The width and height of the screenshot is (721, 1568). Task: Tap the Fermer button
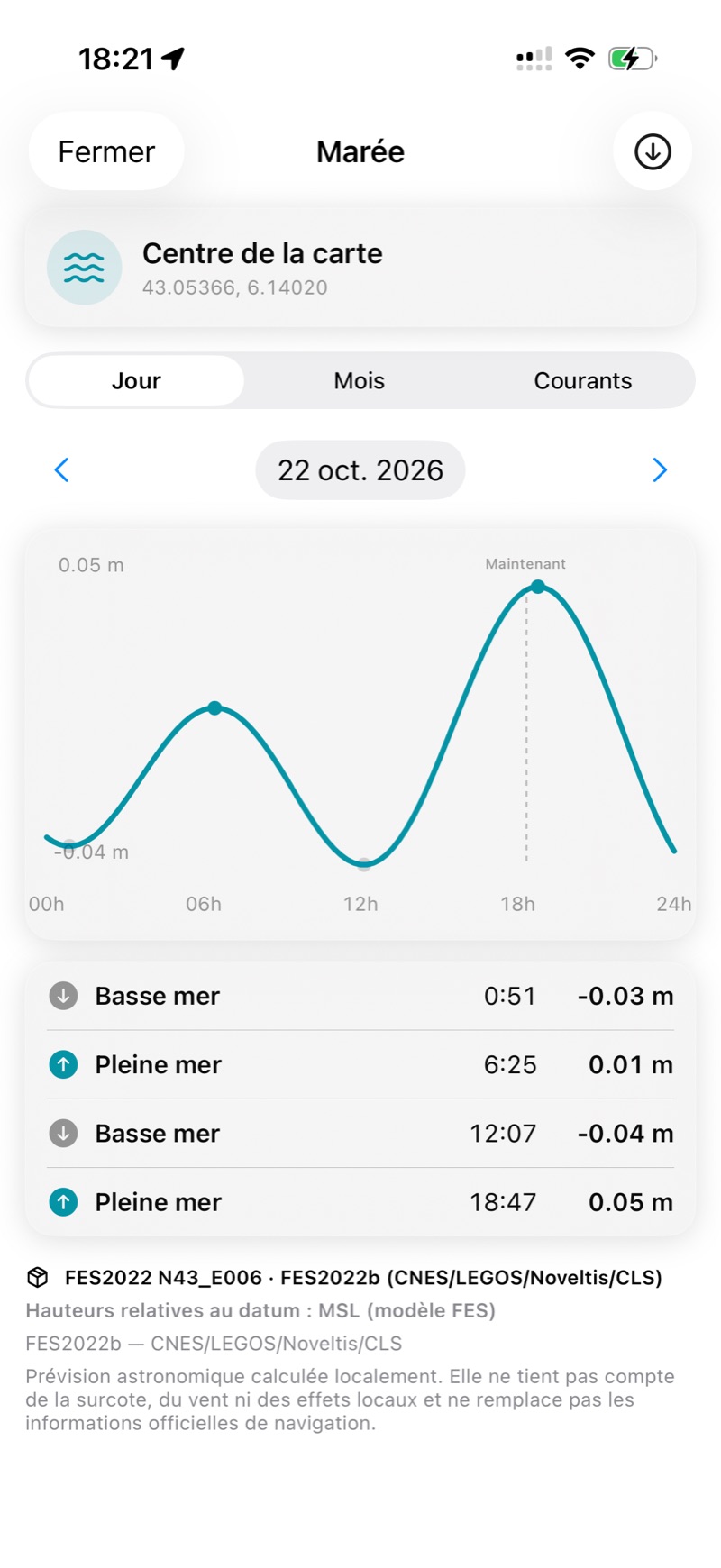coord(106,151)
